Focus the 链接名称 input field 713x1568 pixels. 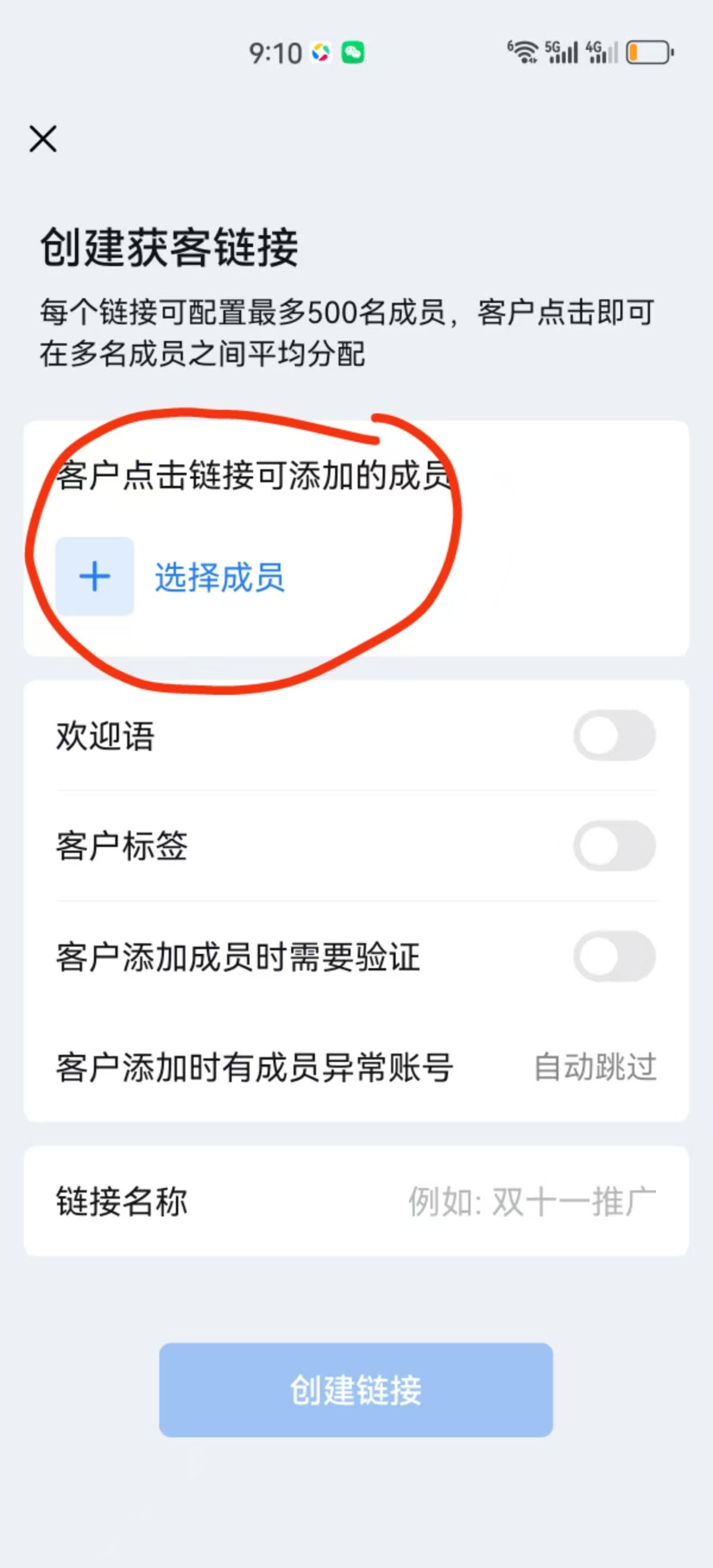click(x=531, y=1201)
